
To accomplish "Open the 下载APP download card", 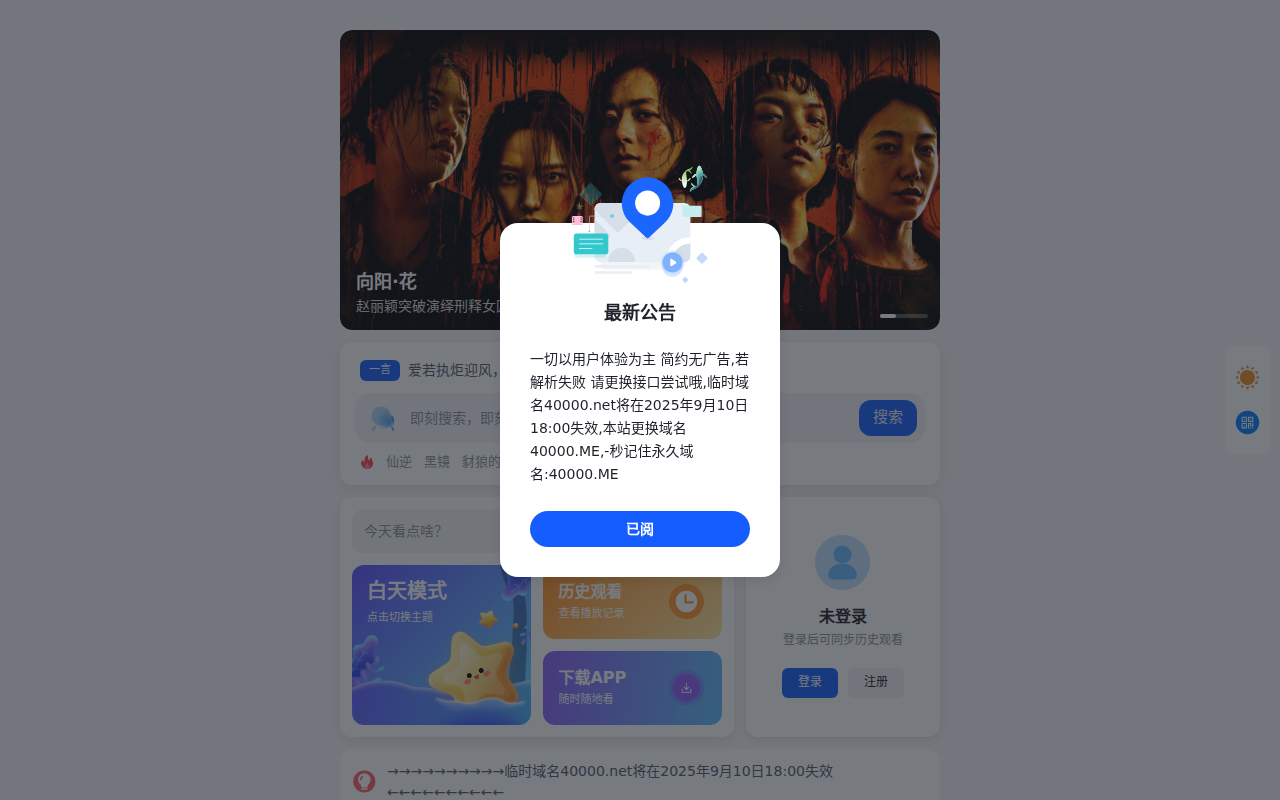I will click(x=632, y=688).
